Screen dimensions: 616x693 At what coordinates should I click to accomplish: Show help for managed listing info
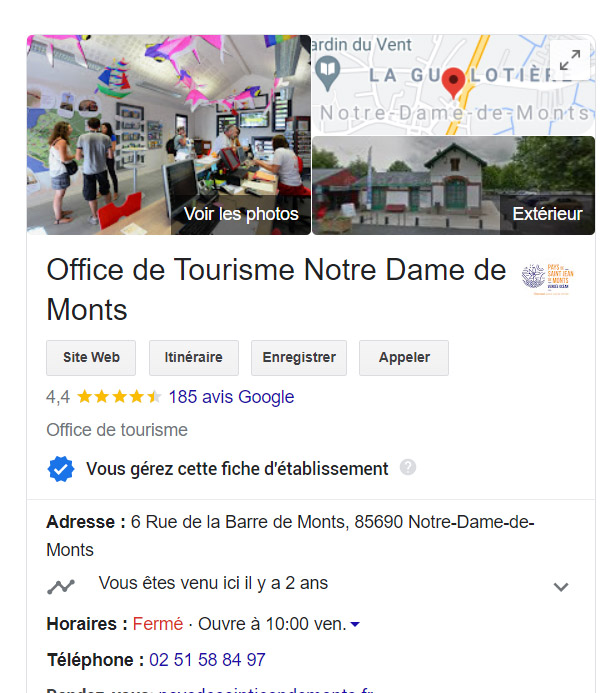coord(408,468)
